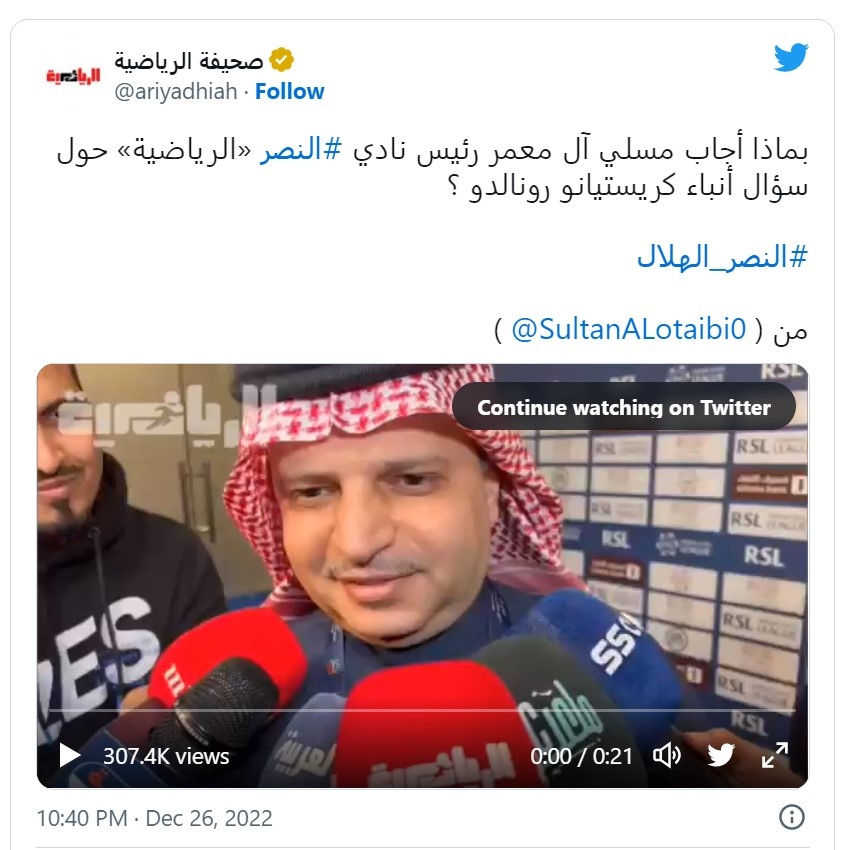View tweet info icon

click(x=791, y=817)
